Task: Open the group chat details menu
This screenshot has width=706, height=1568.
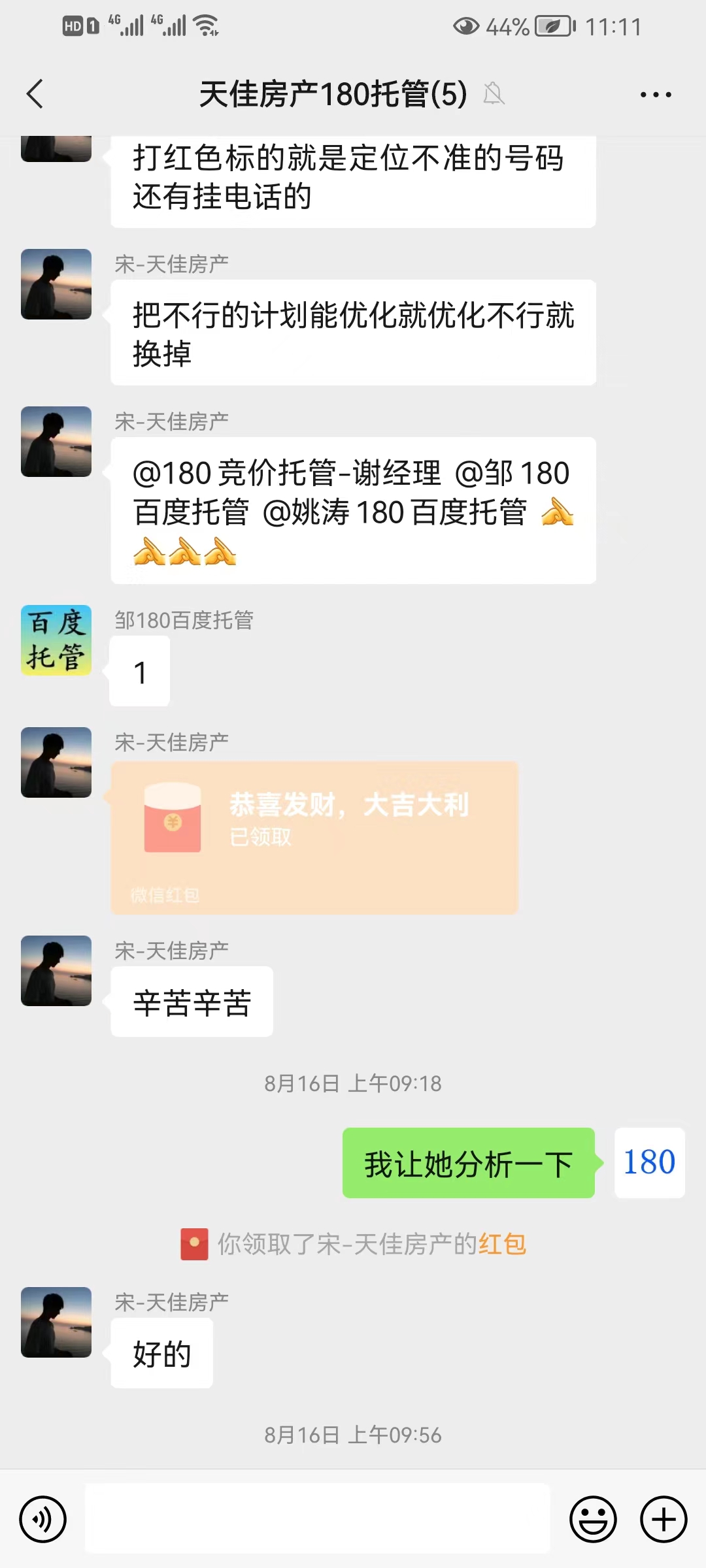Action: (x=655, y=95)
